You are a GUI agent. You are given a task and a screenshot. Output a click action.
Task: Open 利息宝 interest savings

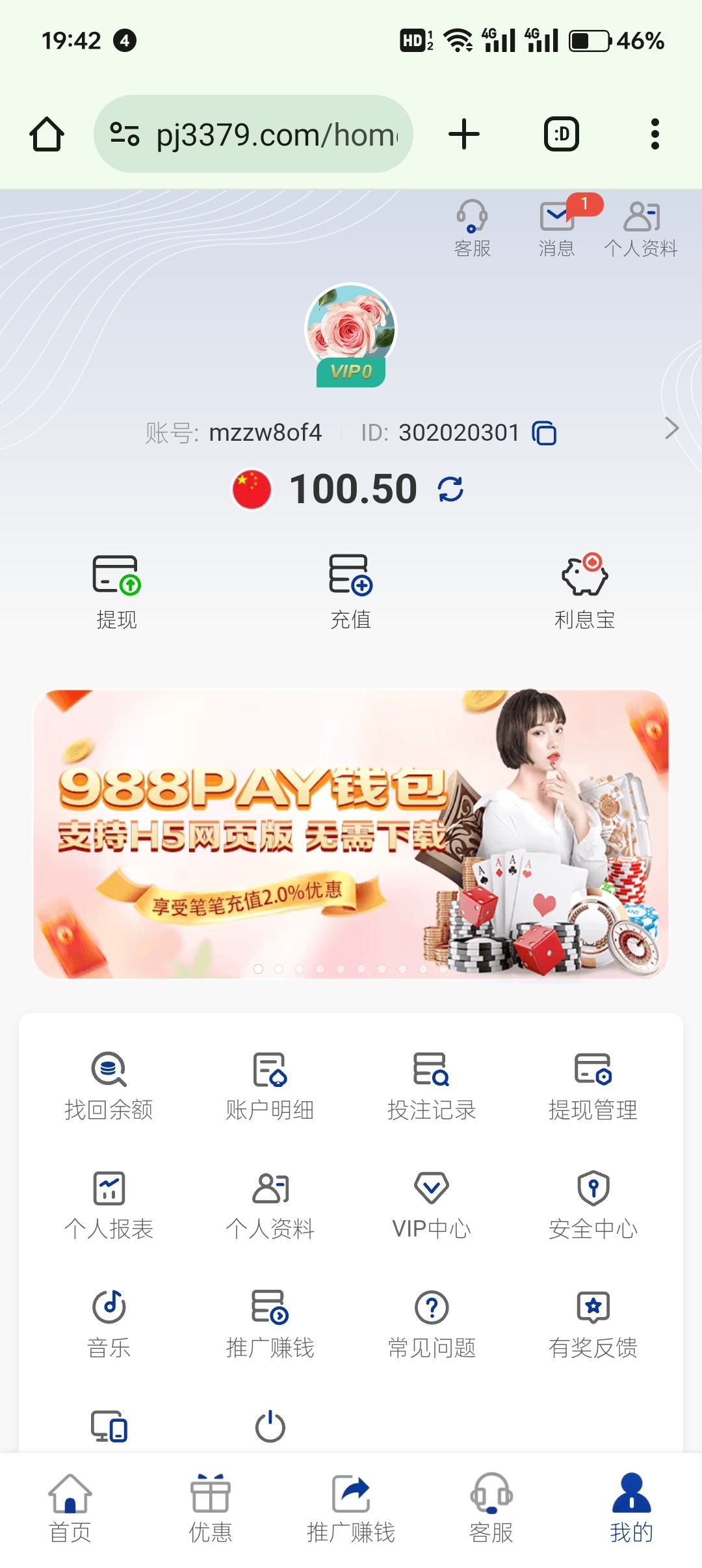click(584, 590)
